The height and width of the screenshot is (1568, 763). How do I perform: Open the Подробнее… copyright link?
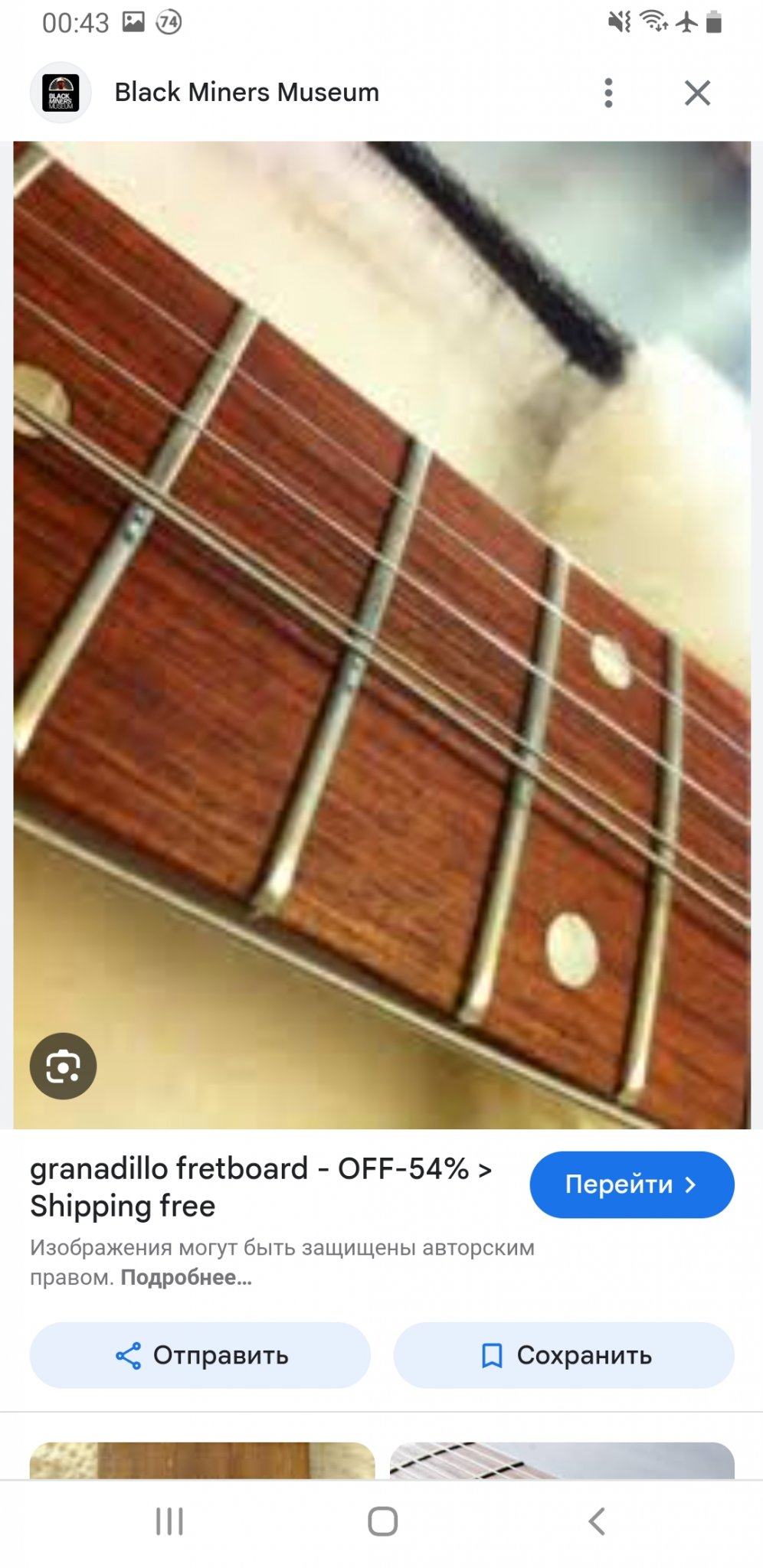point(186,1277)
